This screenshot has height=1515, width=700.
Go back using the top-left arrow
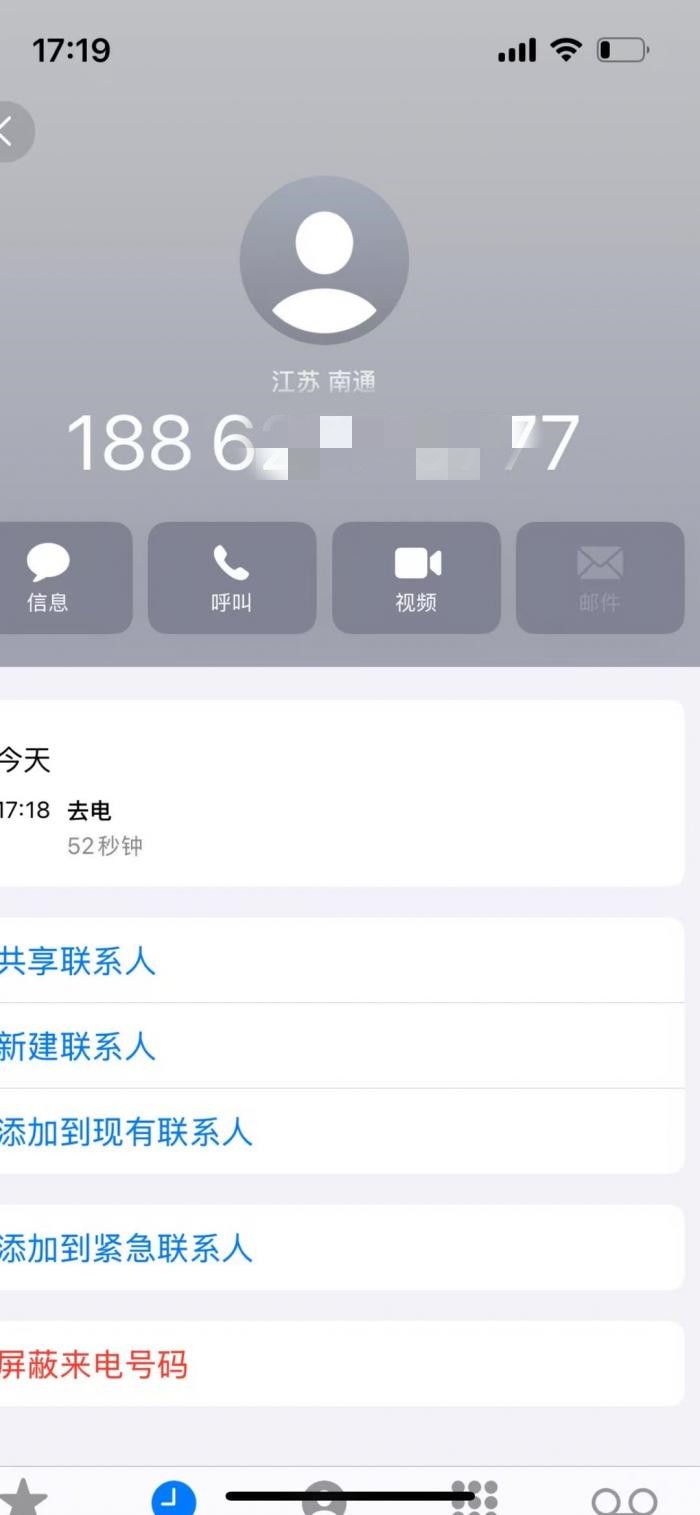(10, 131)
